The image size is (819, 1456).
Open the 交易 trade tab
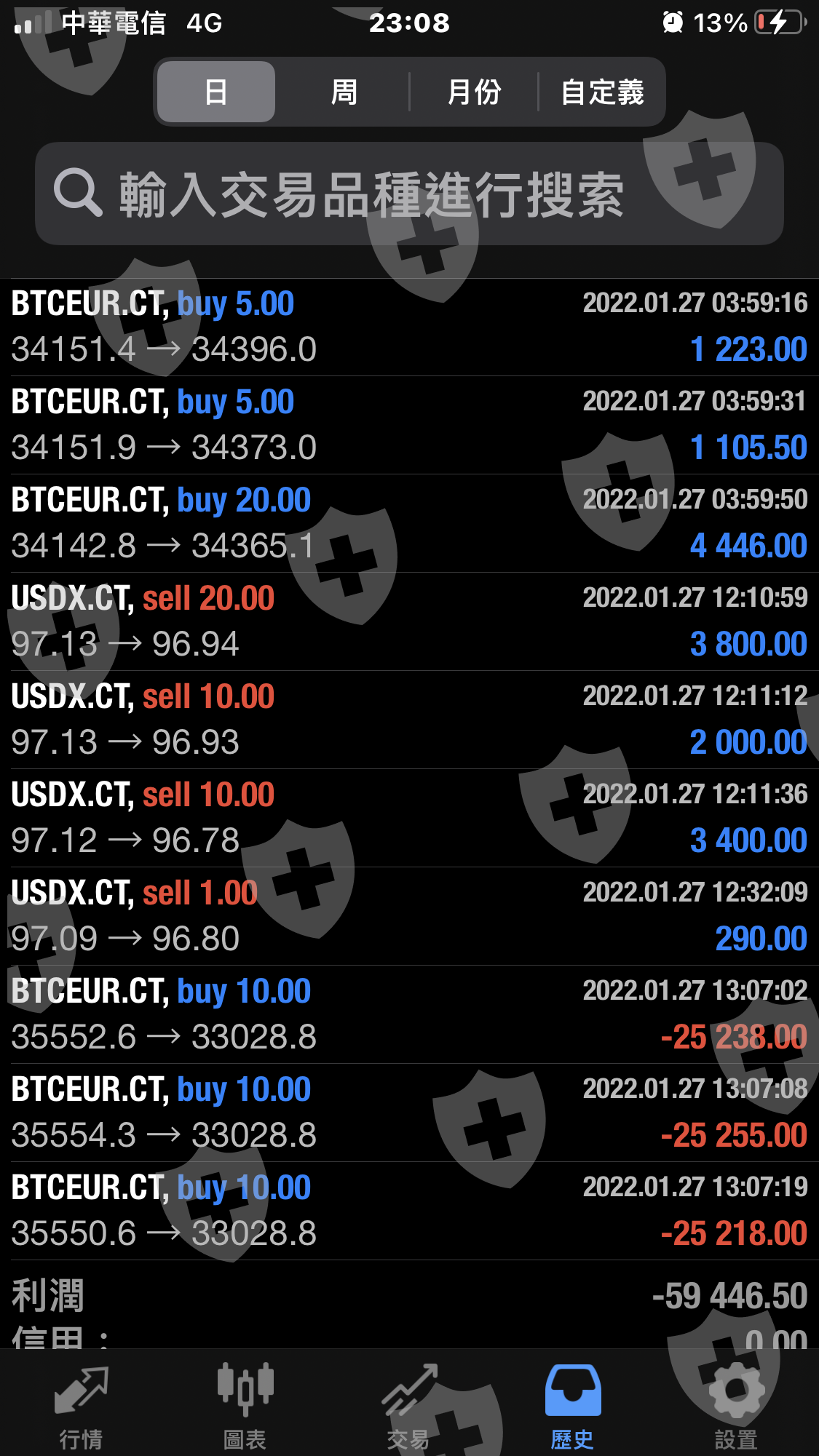point(408,1406)
